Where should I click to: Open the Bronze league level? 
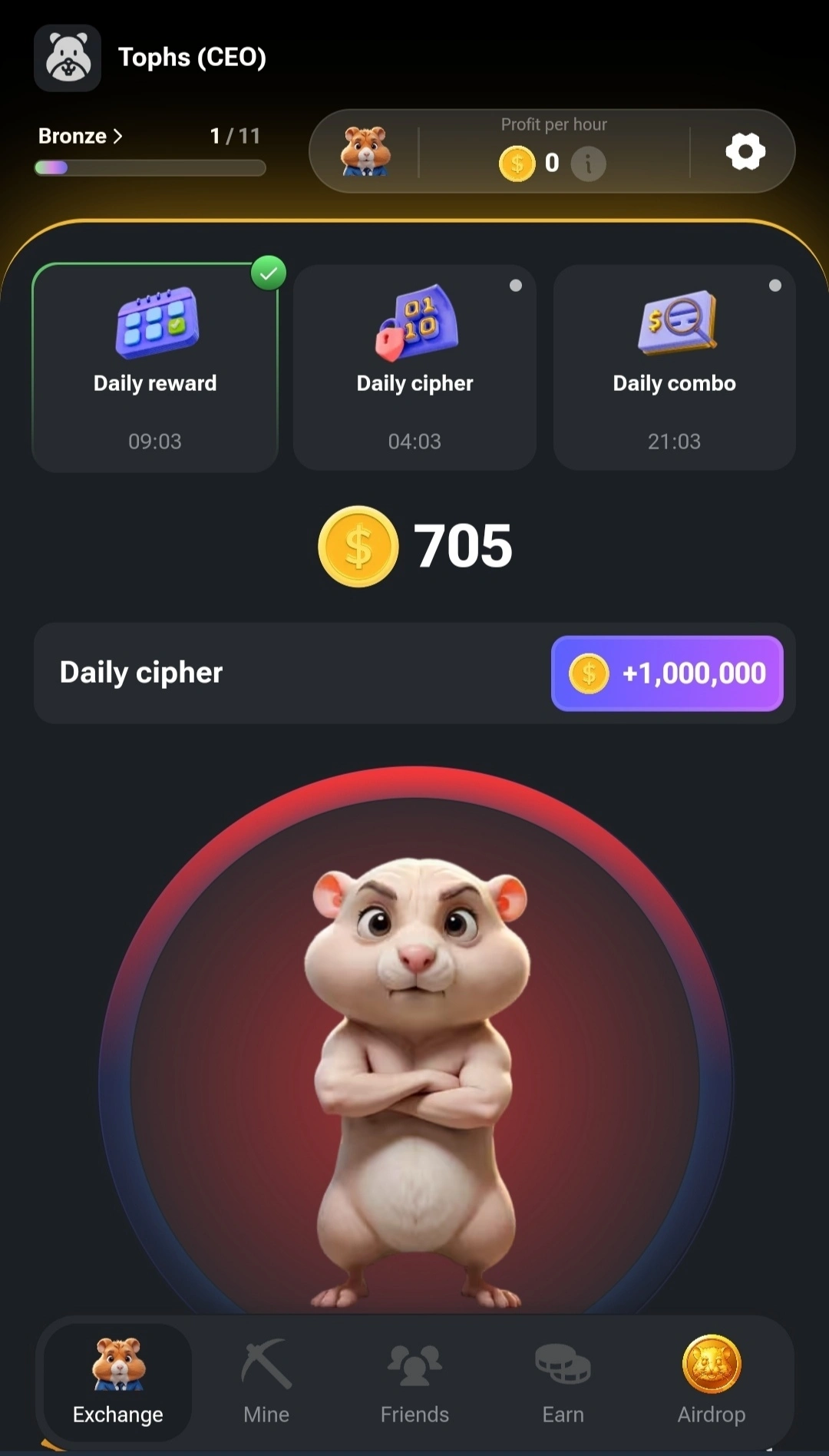[81, 136]
